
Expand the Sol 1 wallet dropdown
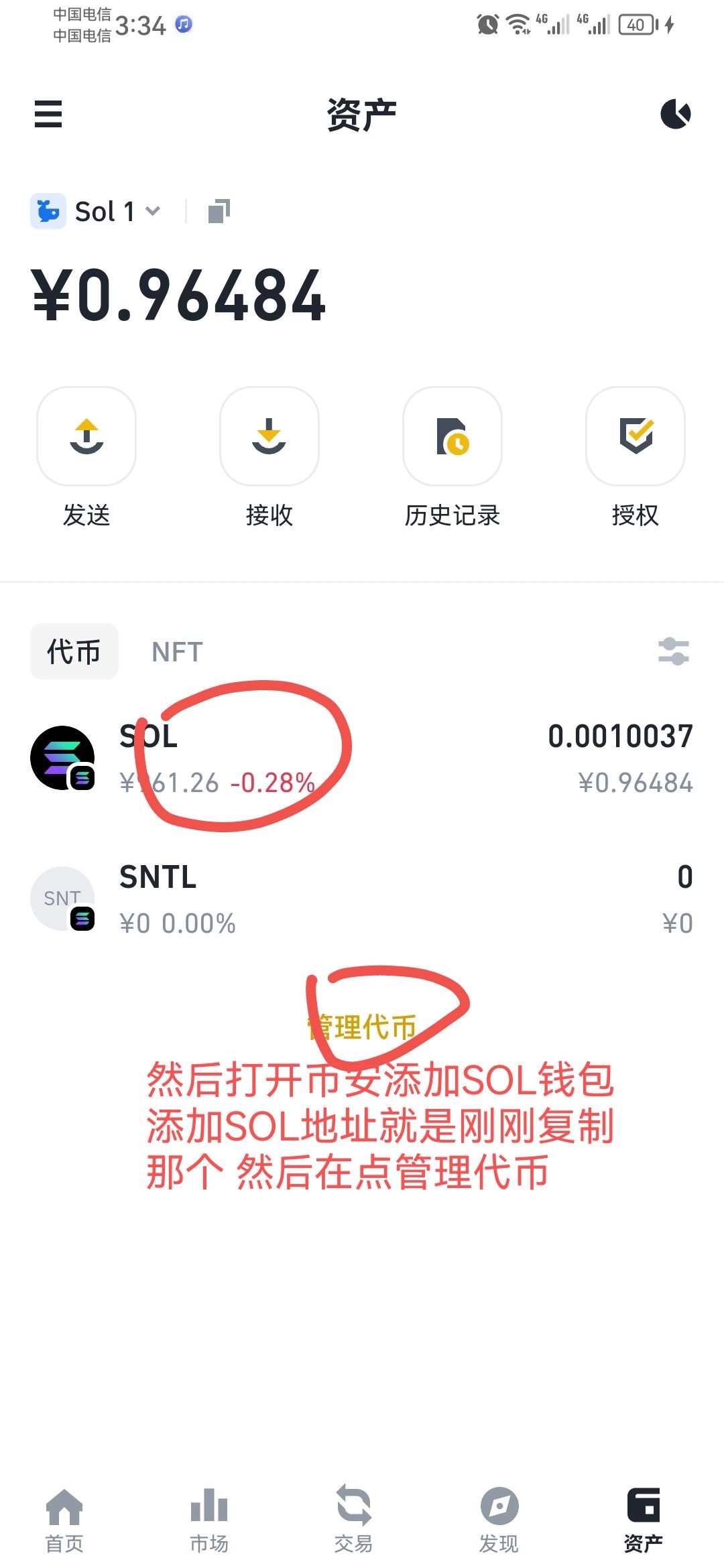pos(96,212)
